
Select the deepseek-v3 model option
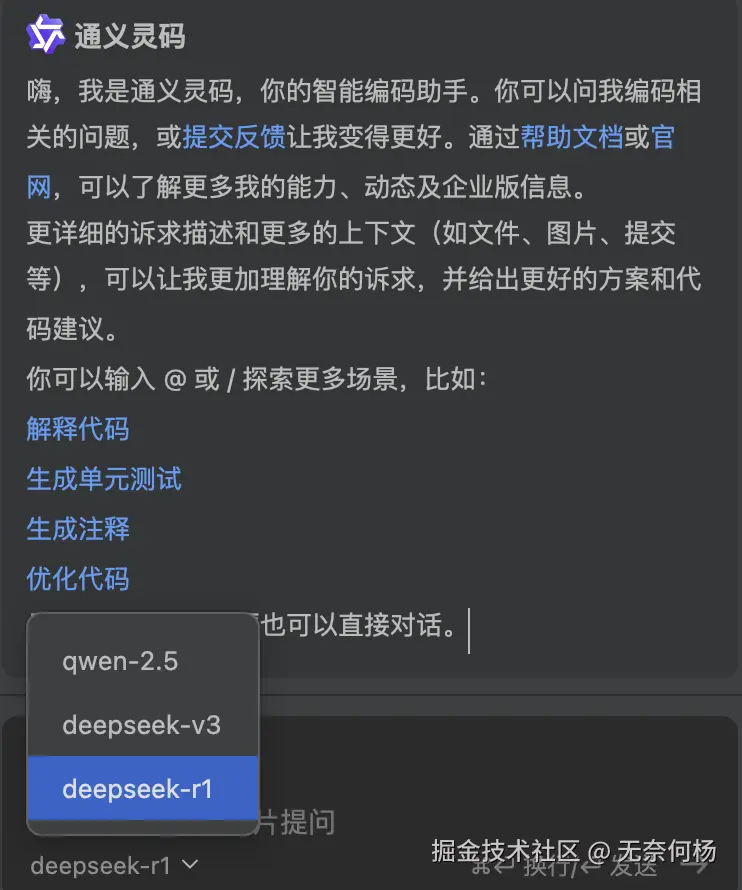pyautogui.click(x=139, y=724)
